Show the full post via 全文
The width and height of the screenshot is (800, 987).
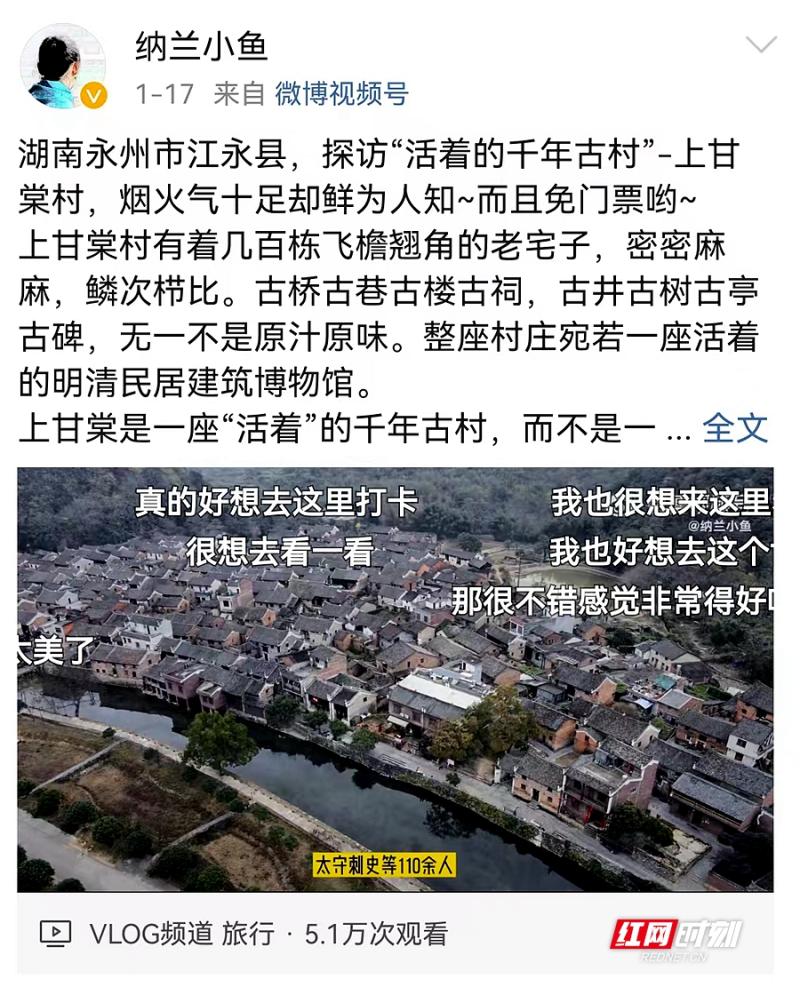(735, 428)
